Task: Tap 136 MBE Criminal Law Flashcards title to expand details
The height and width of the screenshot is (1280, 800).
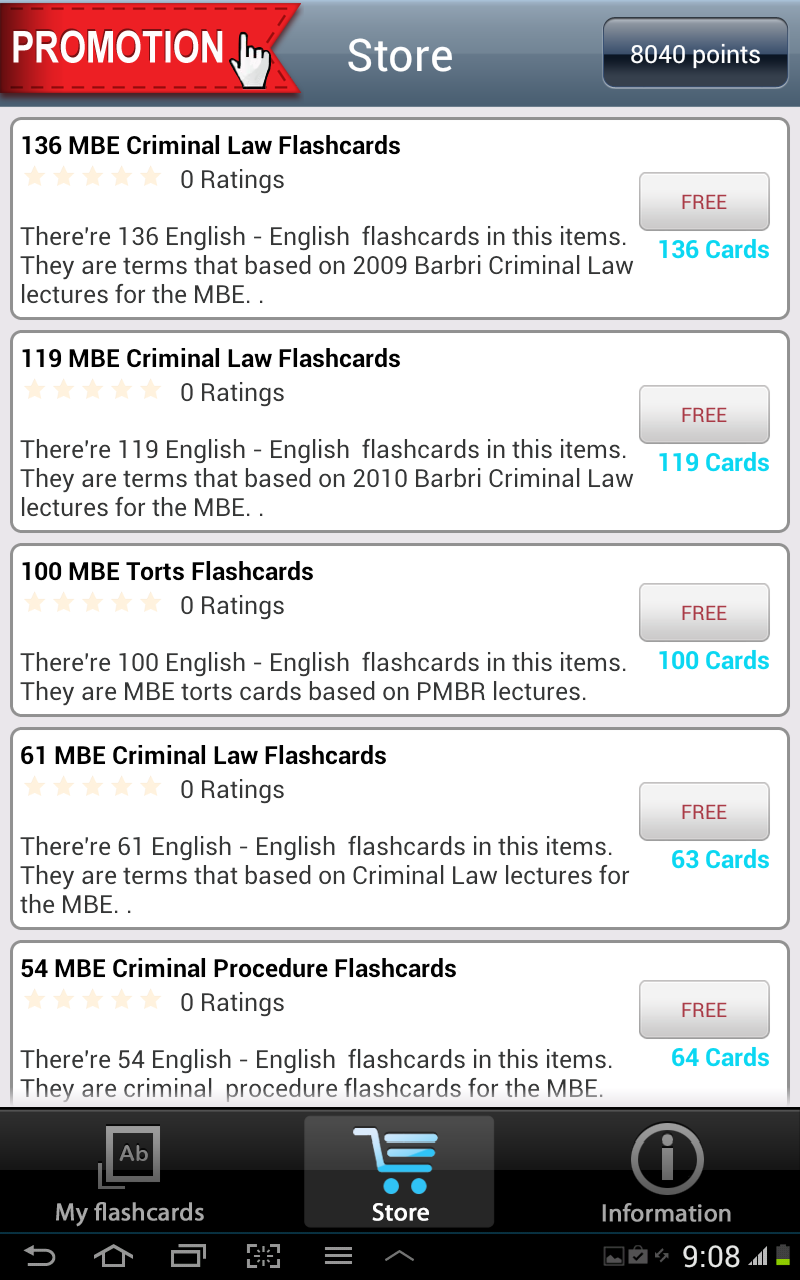Action: click(210, 145)
